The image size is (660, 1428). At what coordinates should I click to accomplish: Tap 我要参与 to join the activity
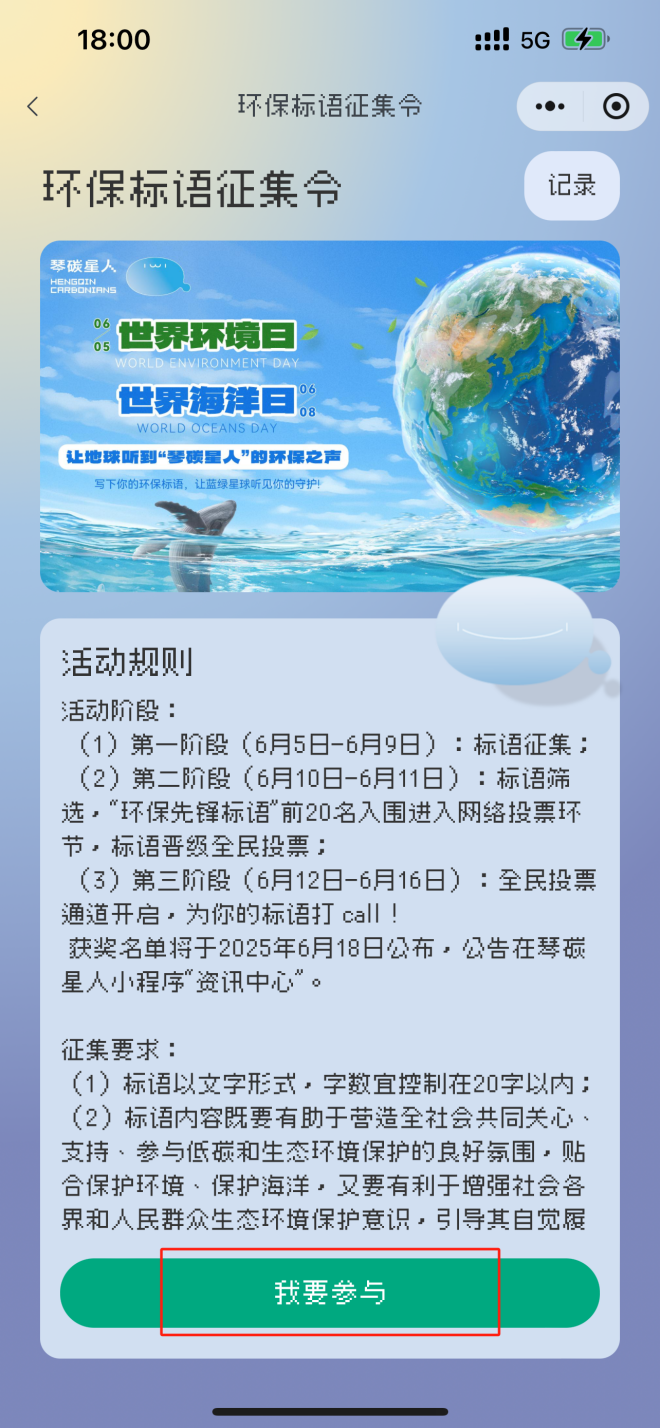click(x=330, y=1292)
